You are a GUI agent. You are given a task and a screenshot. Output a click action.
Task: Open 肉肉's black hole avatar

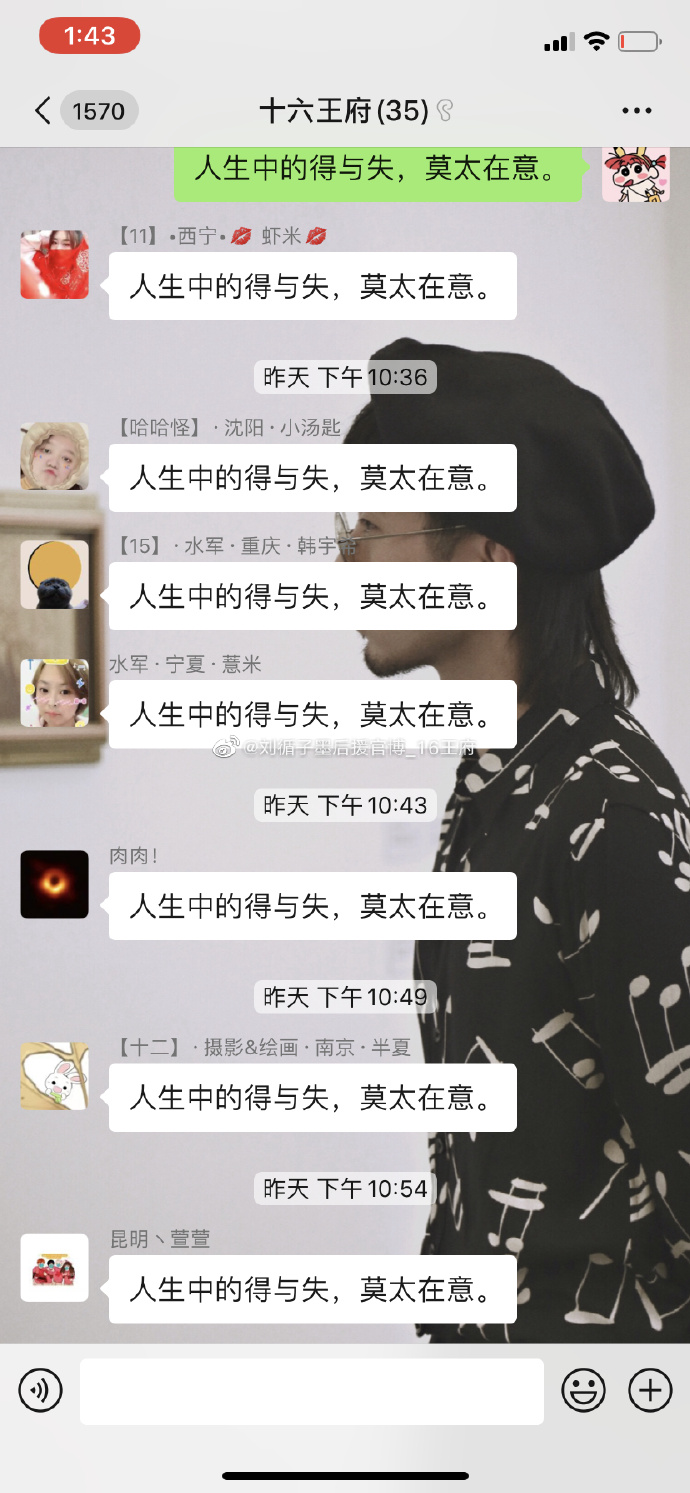pyautogui.click(x=55, y=884)
